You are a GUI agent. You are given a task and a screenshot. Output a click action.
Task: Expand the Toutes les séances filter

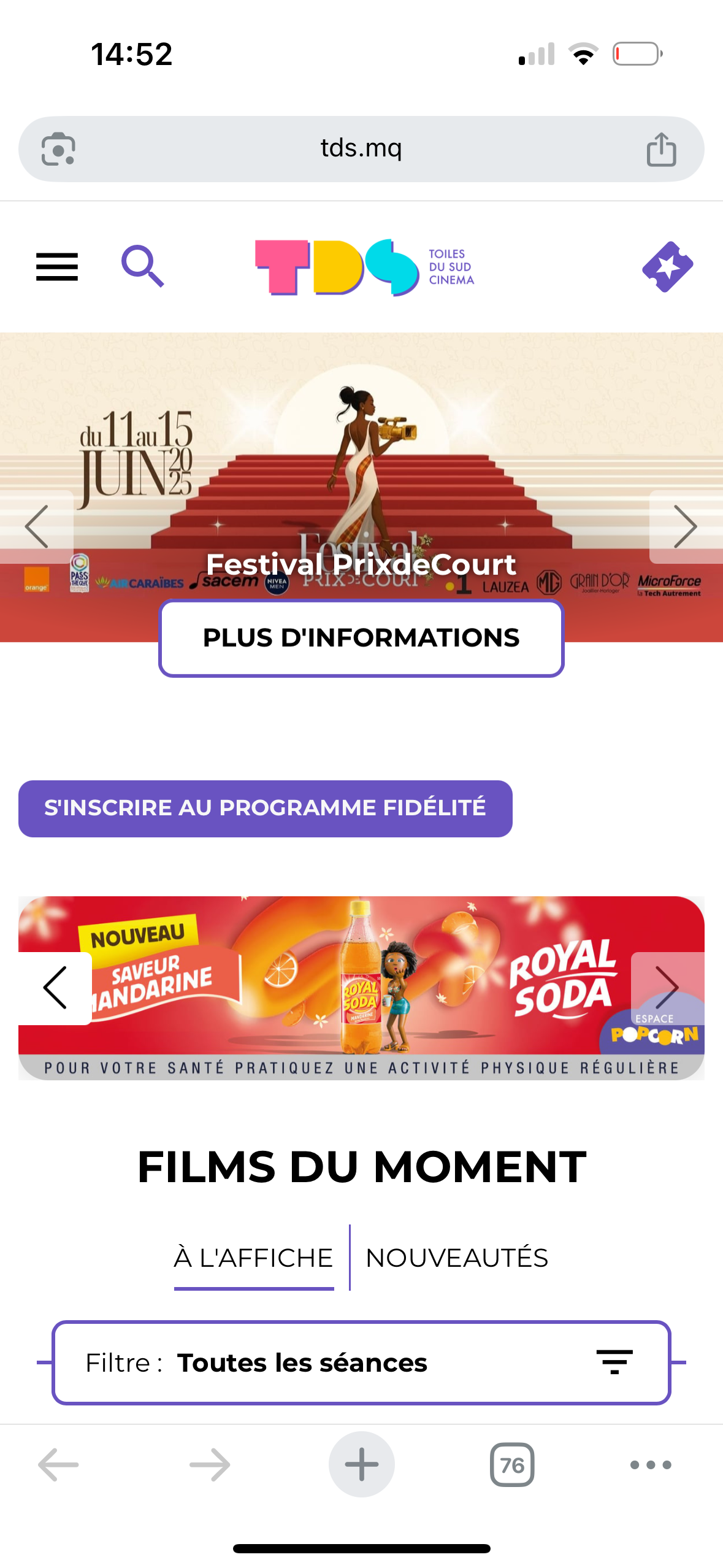pyautogui.click(x=361, y=1362)
